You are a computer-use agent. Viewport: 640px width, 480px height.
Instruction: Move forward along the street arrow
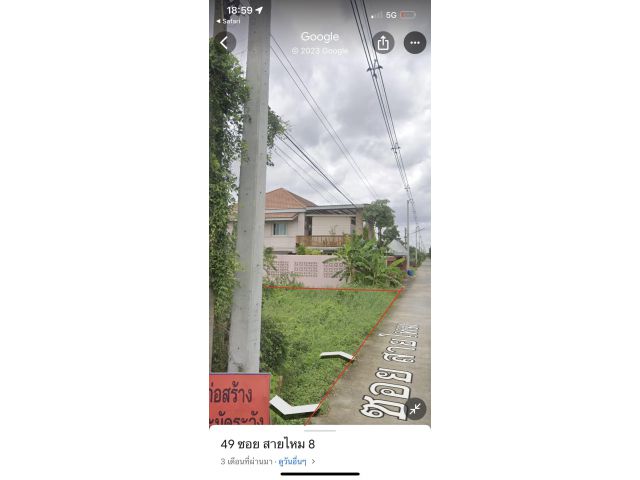click(x=337, y=355)
